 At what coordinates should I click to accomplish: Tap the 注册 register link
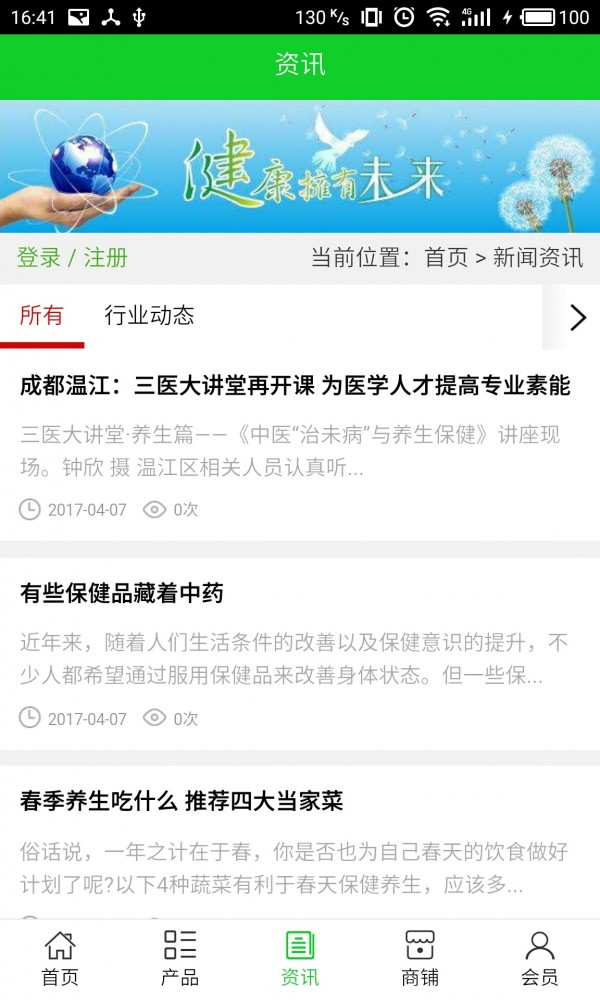[106, 258]
